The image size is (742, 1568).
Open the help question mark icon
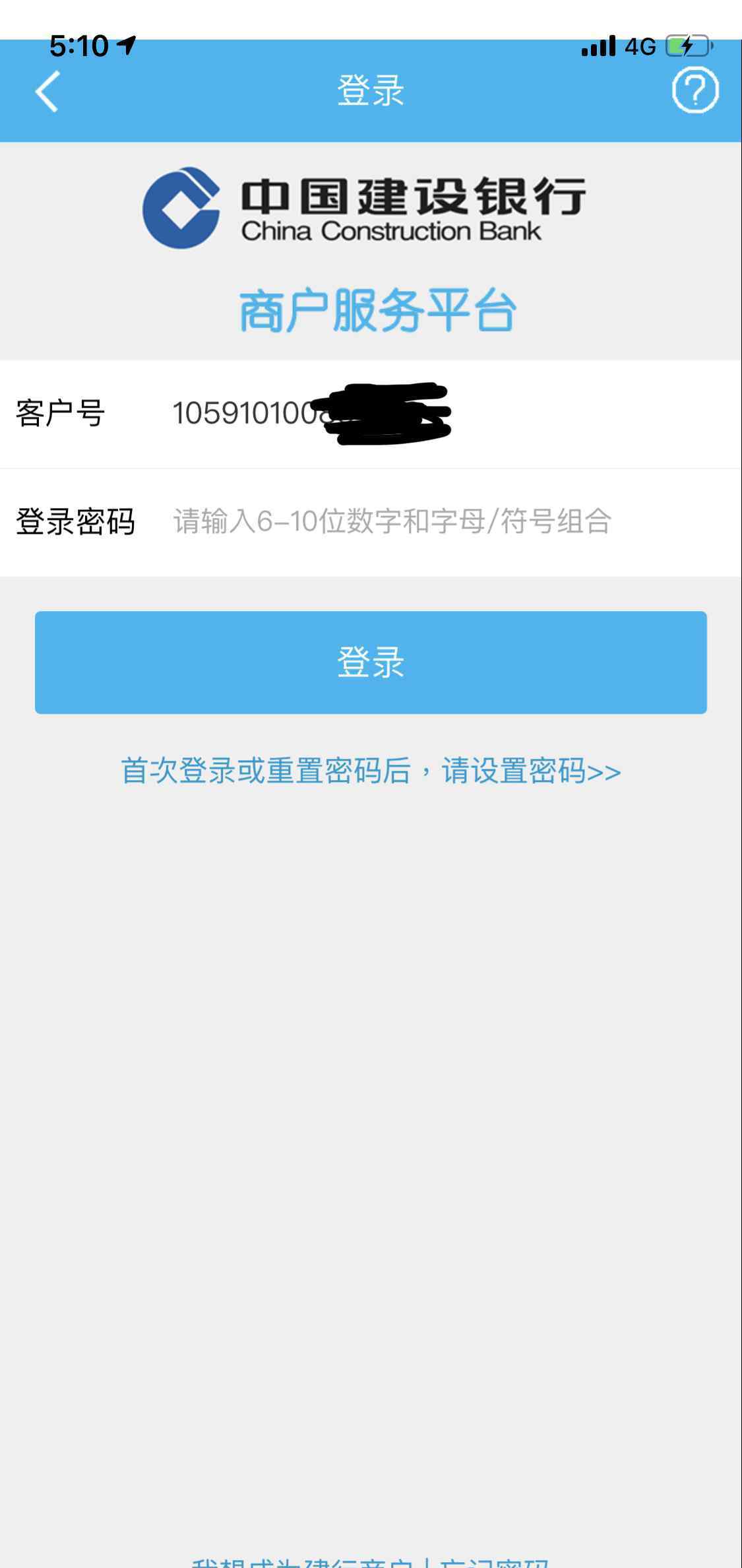(695, 90)
